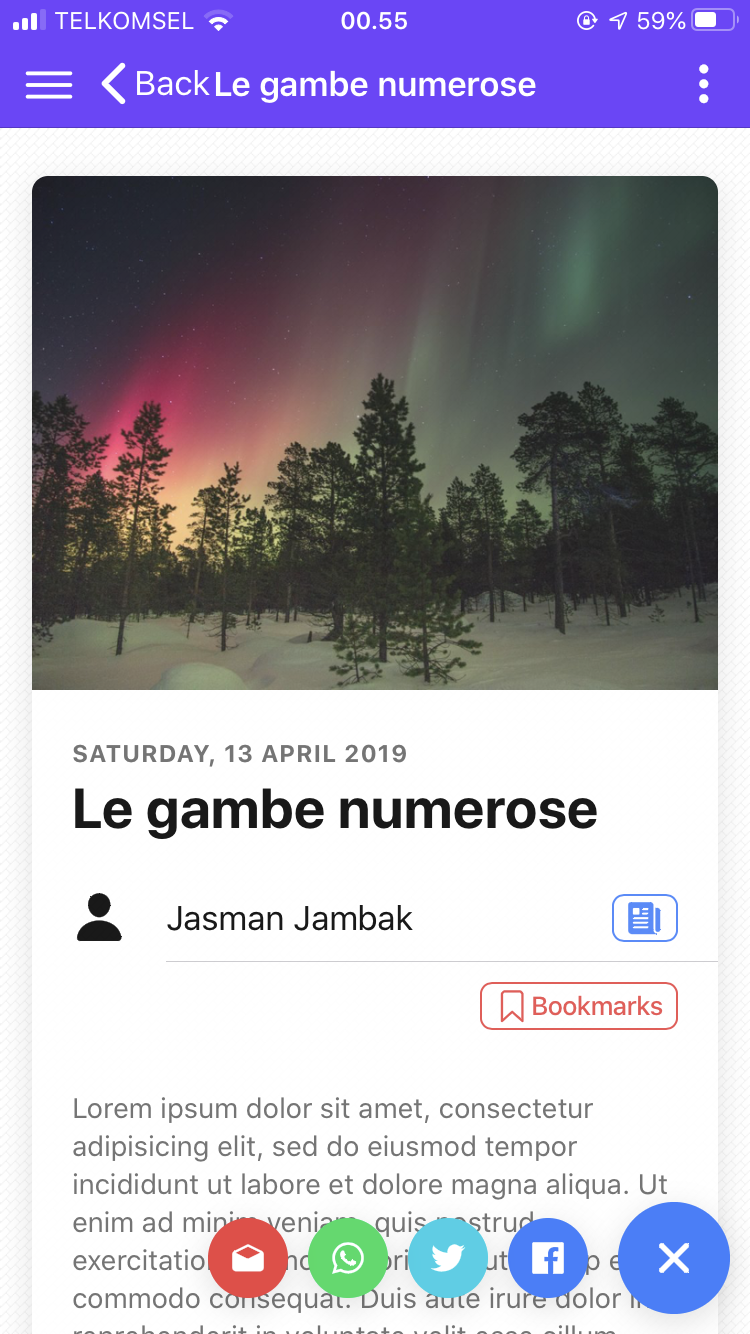The width and height of the screenshot is (750, 1334).
Task: Close the share options menu
Action: pos(674,1258)
